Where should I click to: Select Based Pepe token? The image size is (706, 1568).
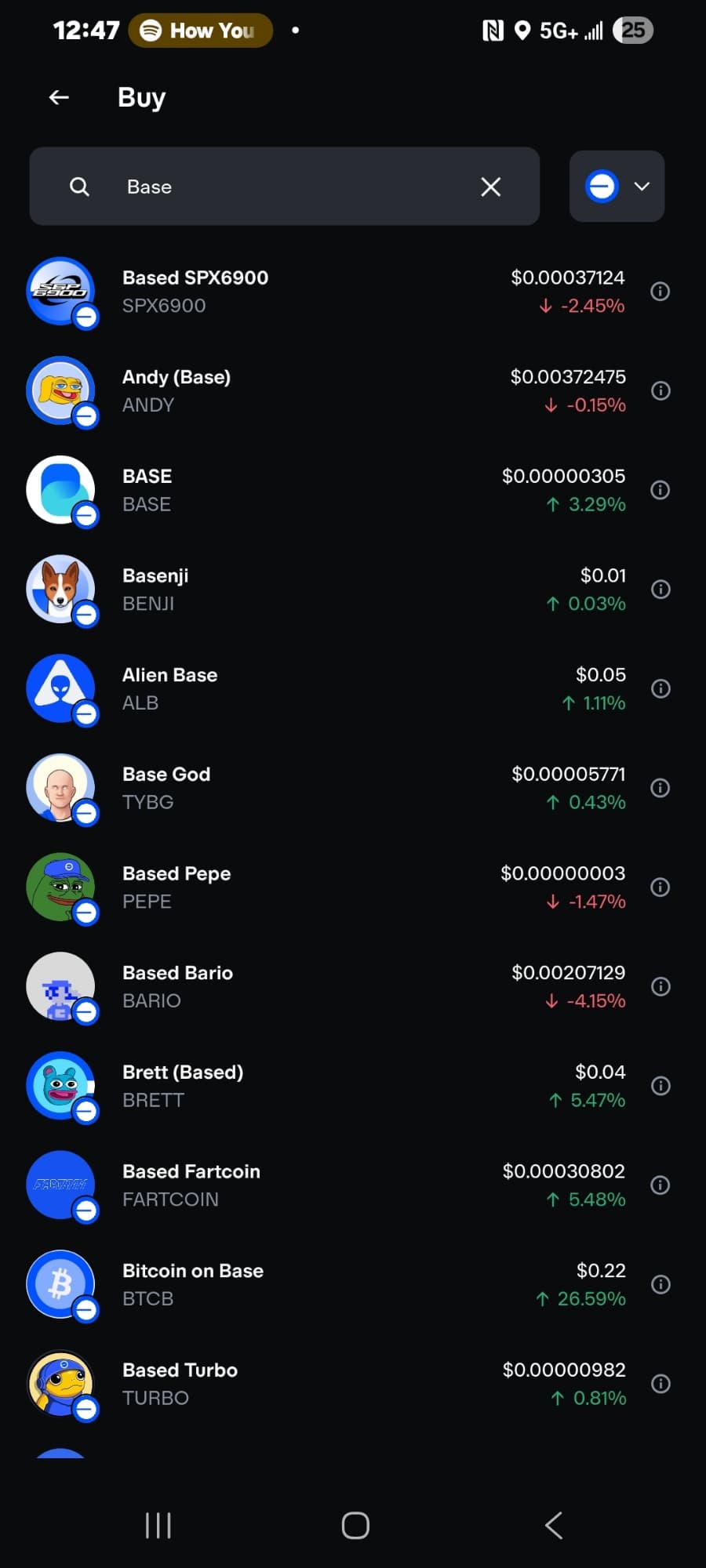click(x=314, y=887)
